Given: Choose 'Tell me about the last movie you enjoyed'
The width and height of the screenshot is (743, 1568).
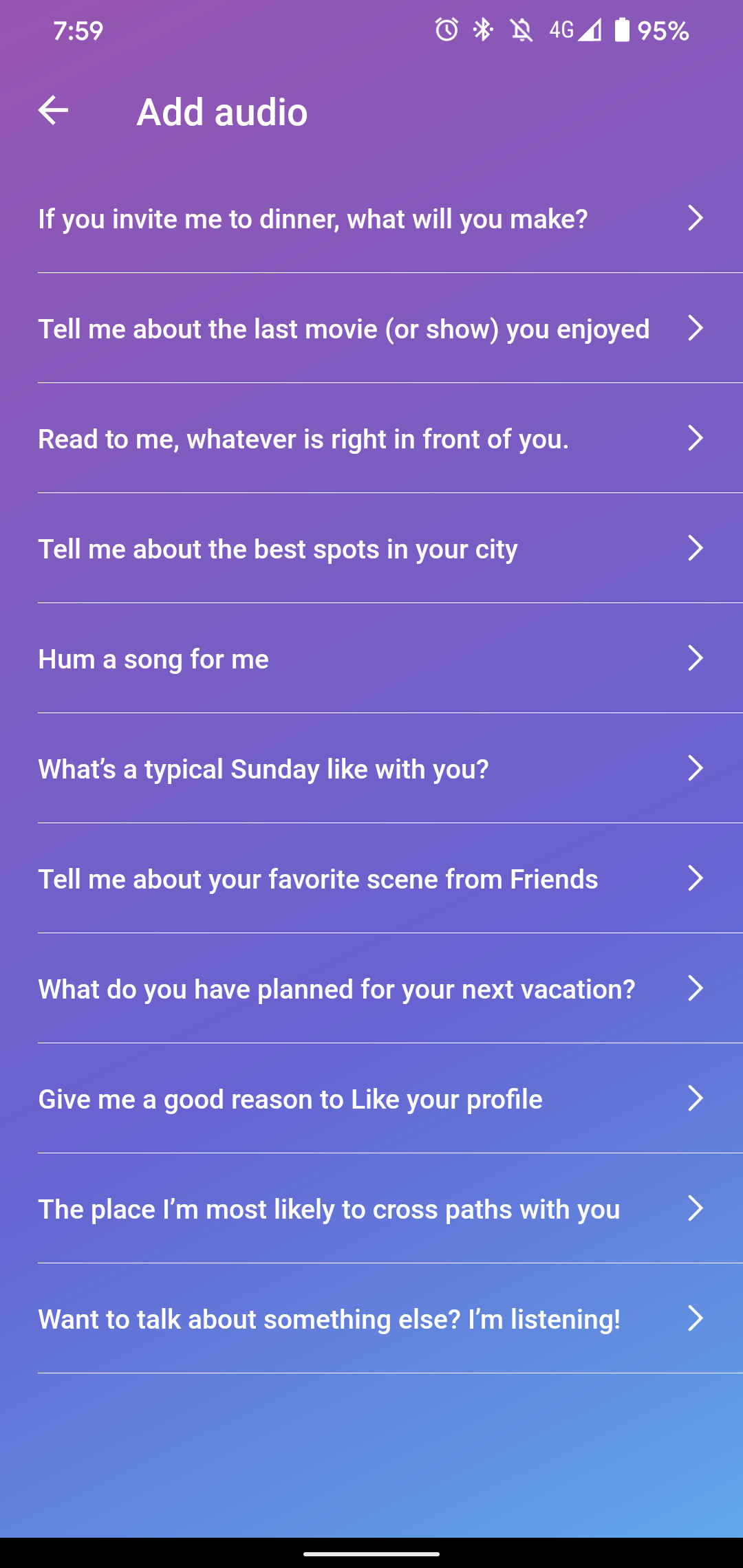Looking at the screenshot, I should pyautogui.click(x=344, y=329).
